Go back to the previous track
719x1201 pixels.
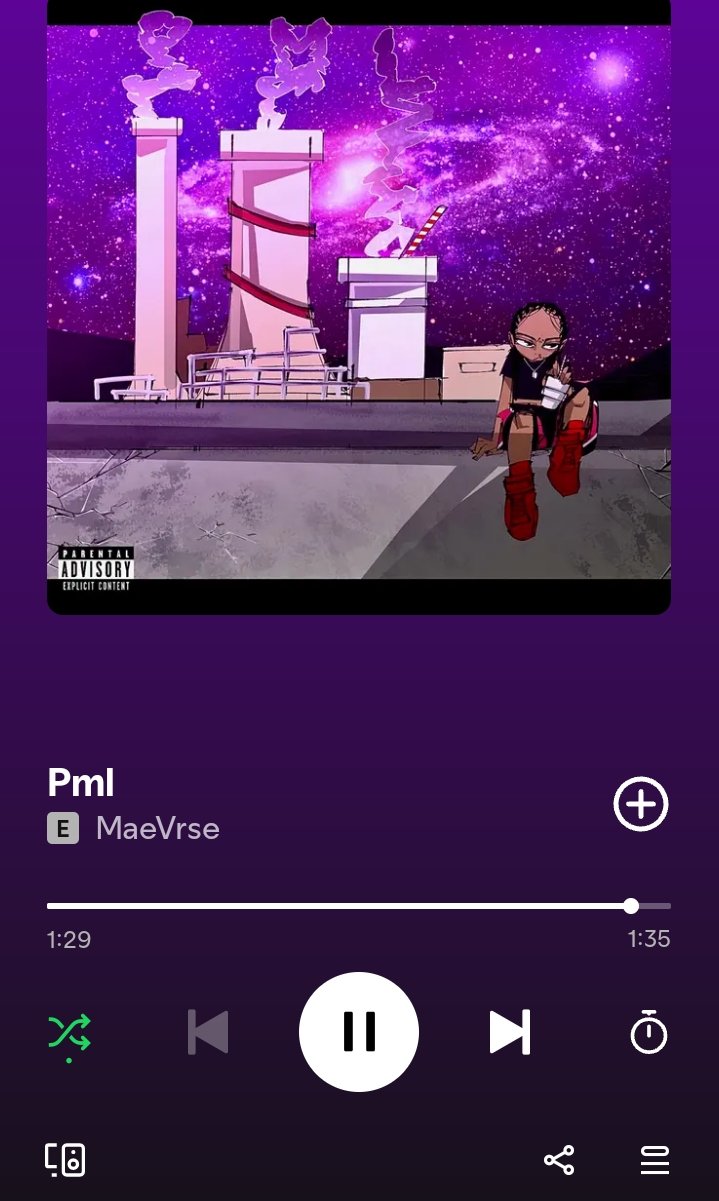[208, 1032]
